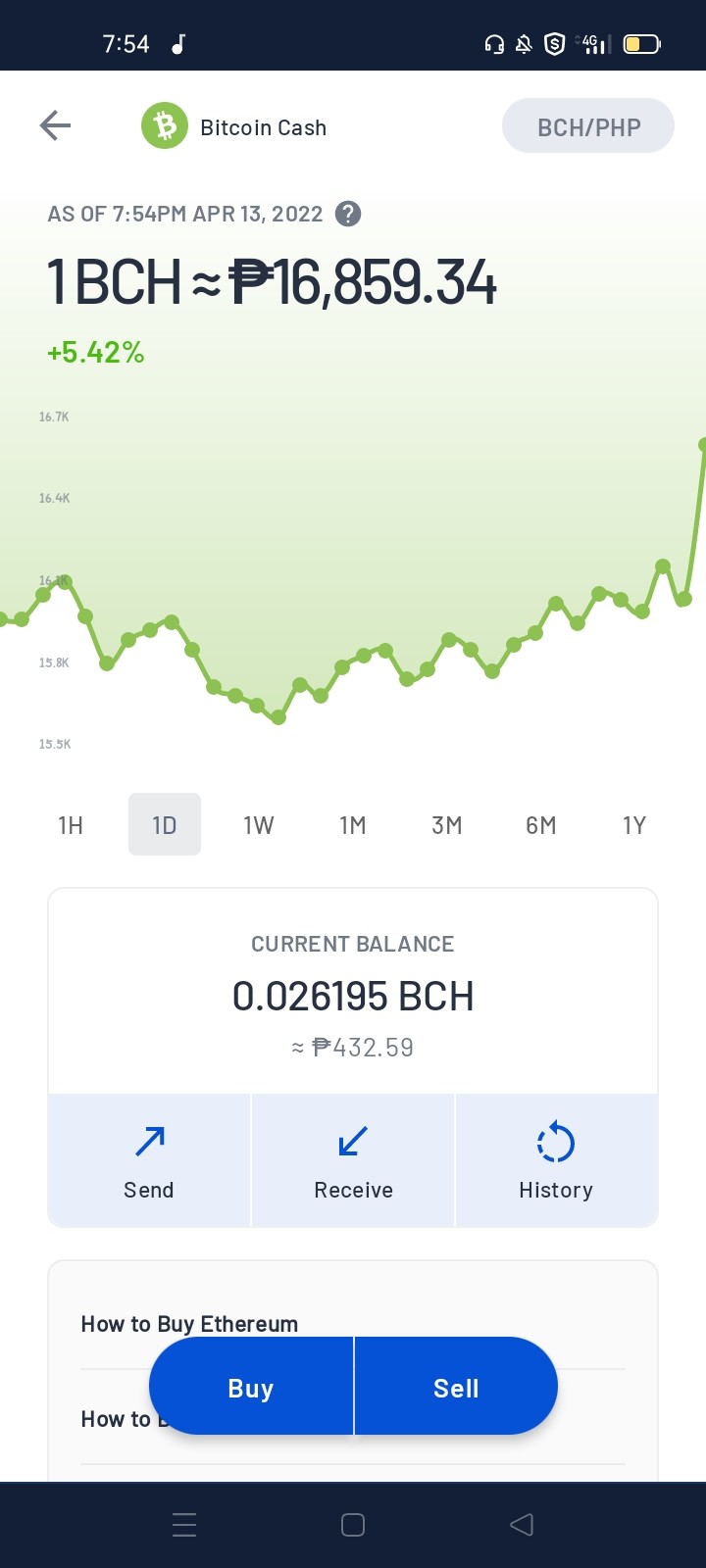Display the 1Y price chart

(x=634, y=825)
